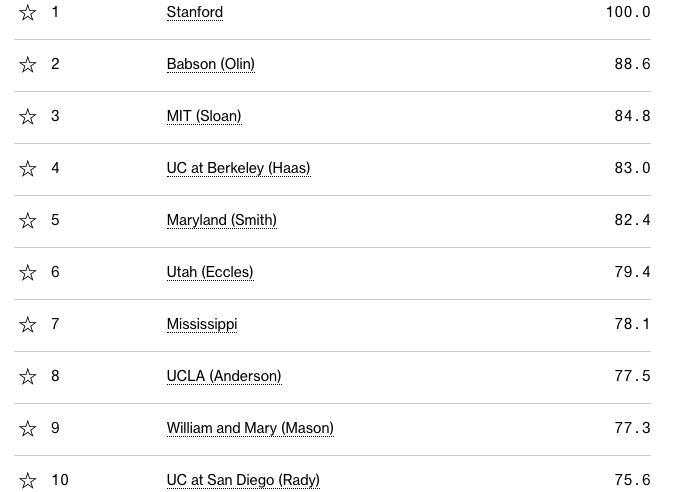Save Maryland (Smith) with its star
This screenshot has width=673, height=492.
(28, 220)
